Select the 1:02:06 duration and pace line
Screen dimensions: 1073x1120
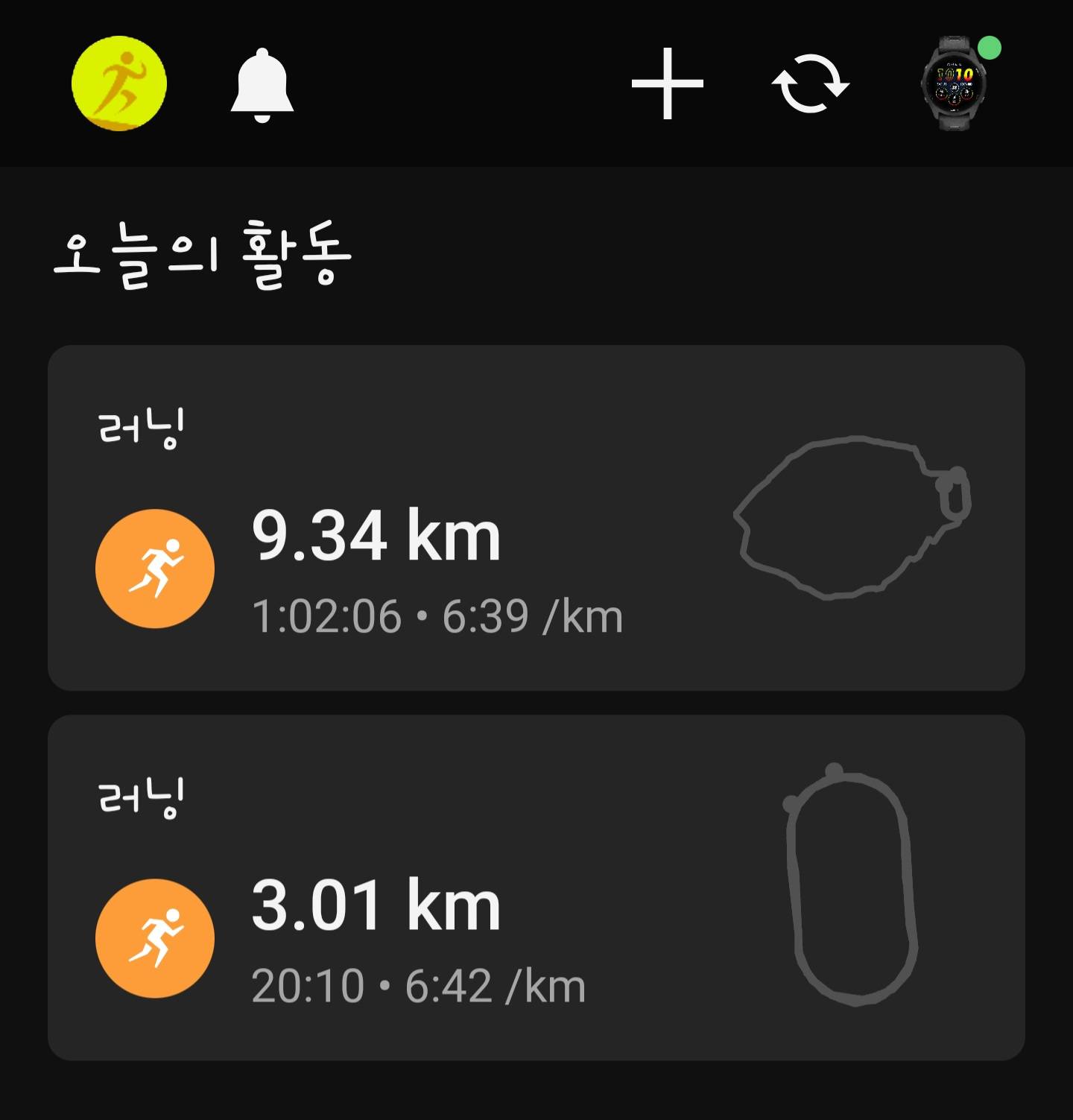click(x=436, y=616)
